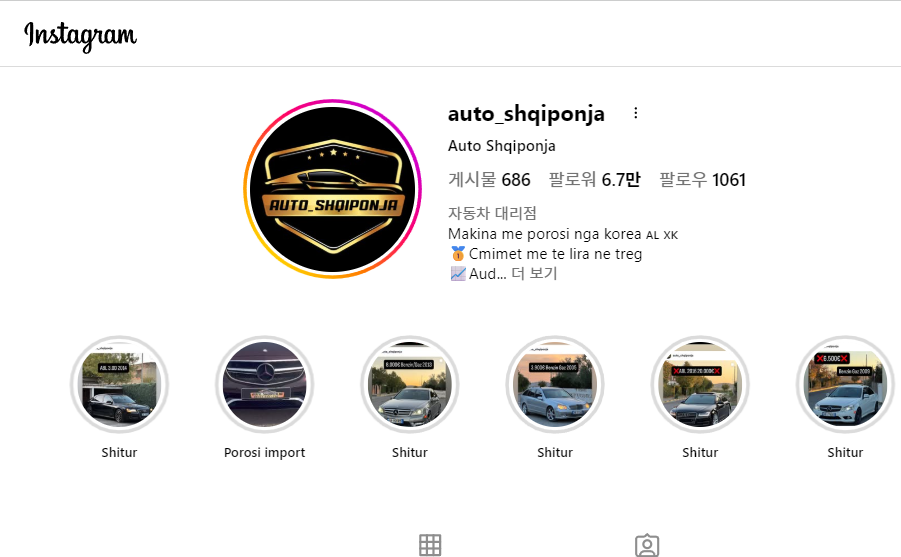Tap the Instagram logo to go home
Image resolution: width=901 pixels, height=557 pixels.
point(80,35)
